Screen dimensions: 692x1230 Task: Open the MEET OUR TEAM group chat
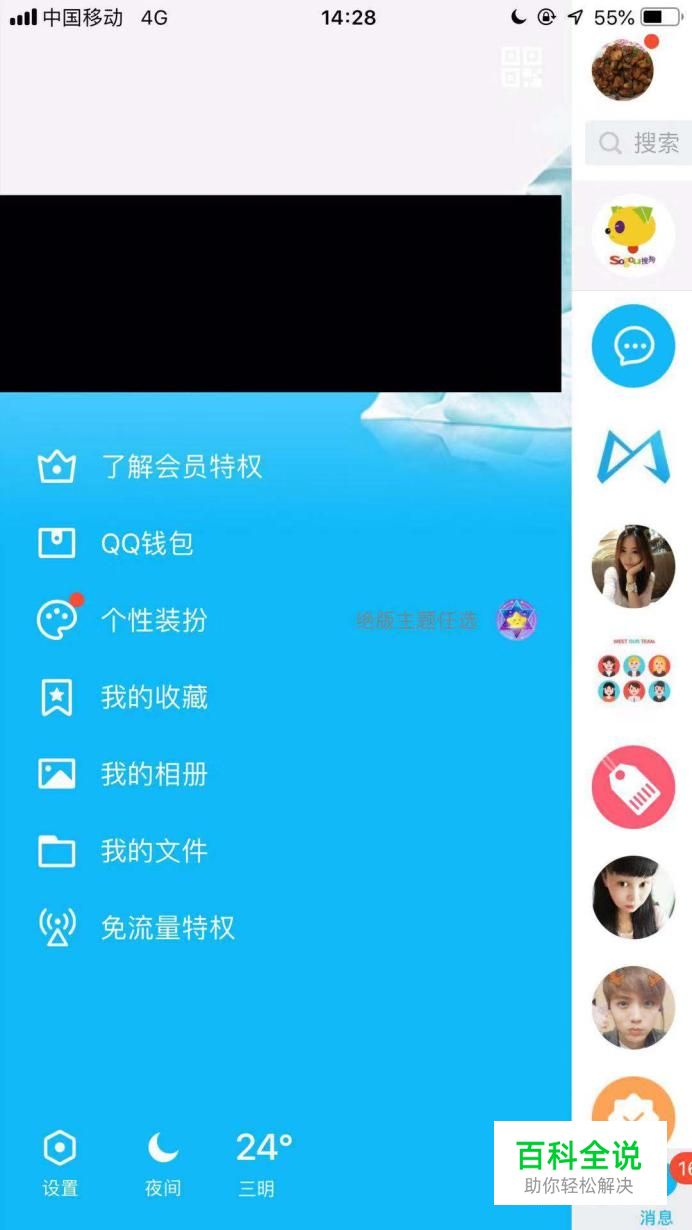pyautogui.click(x=633, y=666)
